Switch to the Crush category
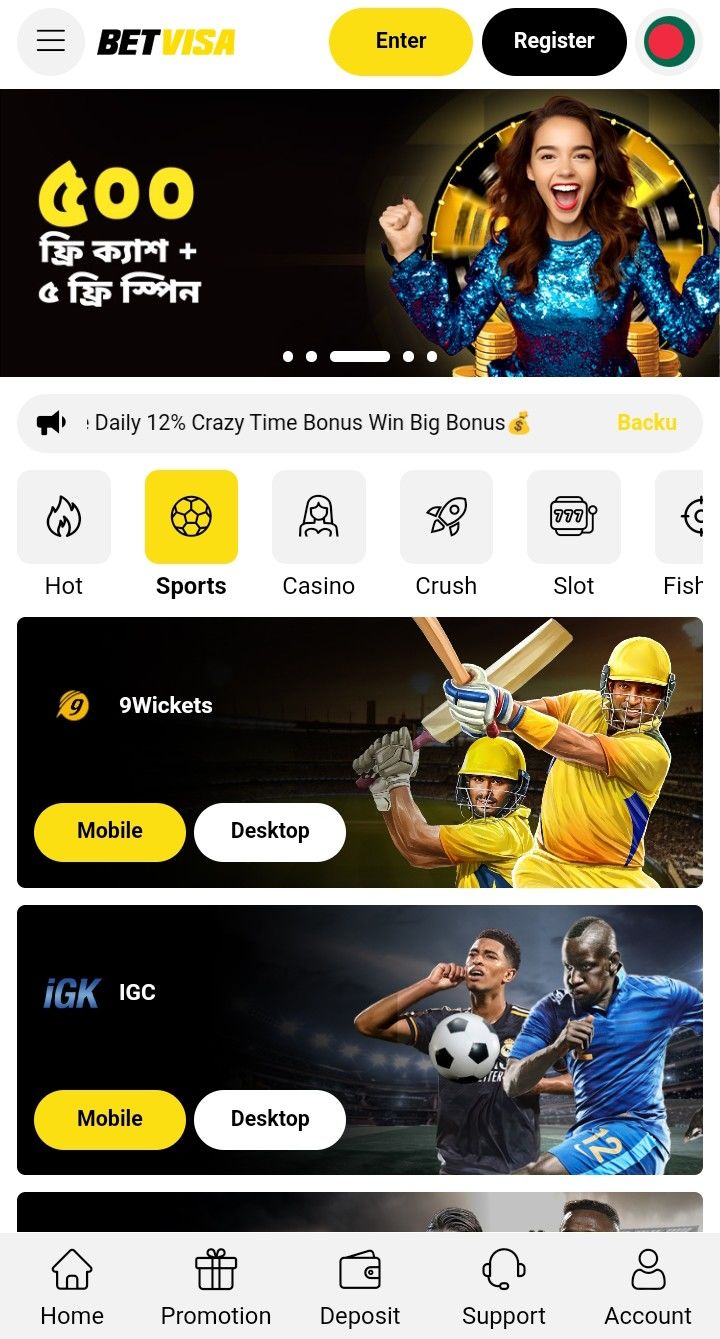720x1339 pixels. tap(446, 534)
